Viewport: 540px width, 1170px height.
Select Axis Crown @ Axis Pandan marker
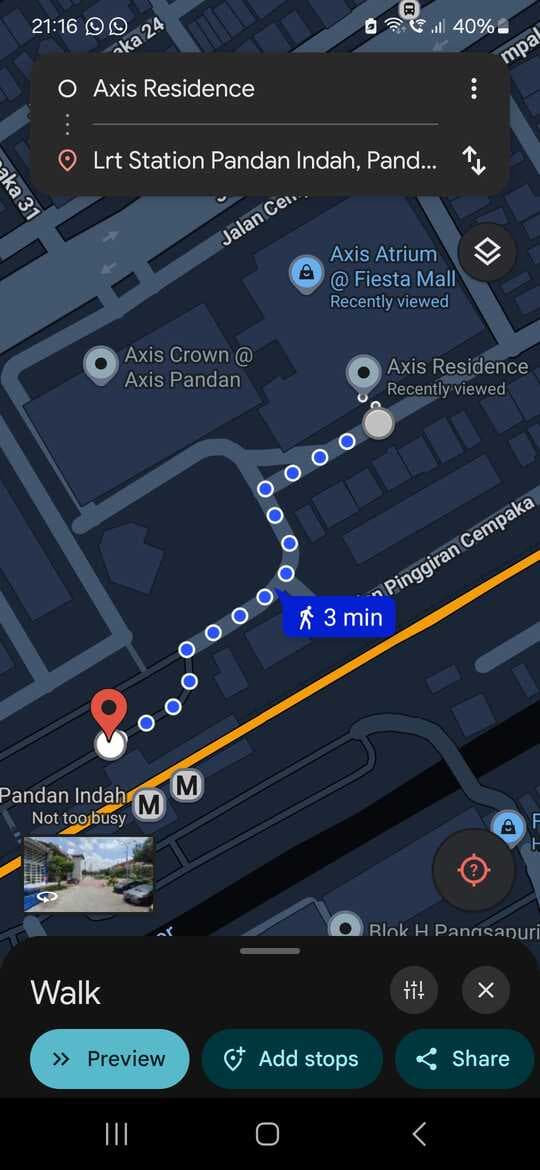pos(101,365)
